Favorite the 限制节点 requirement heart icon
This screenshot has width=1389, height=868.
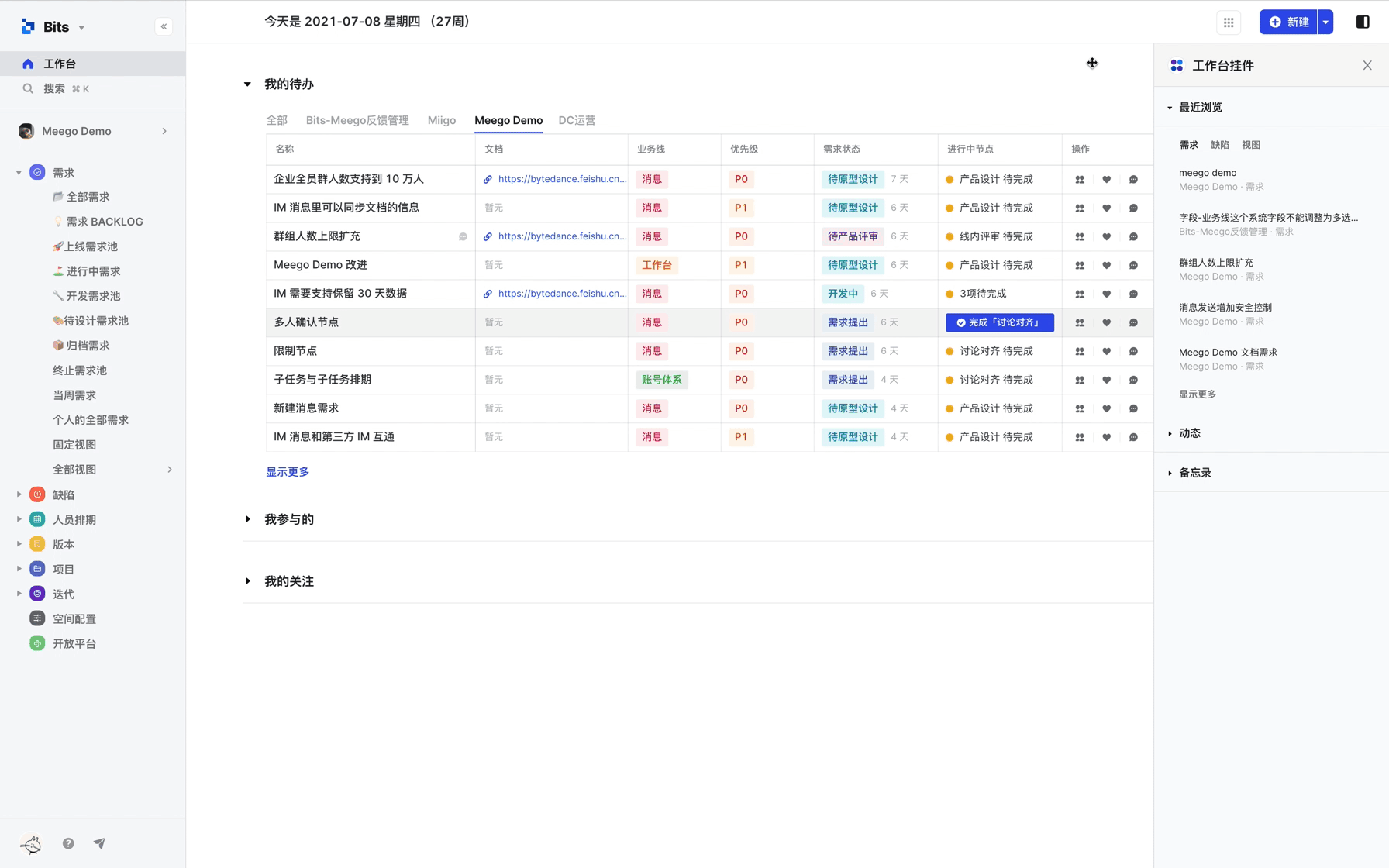pos(1106,351)
